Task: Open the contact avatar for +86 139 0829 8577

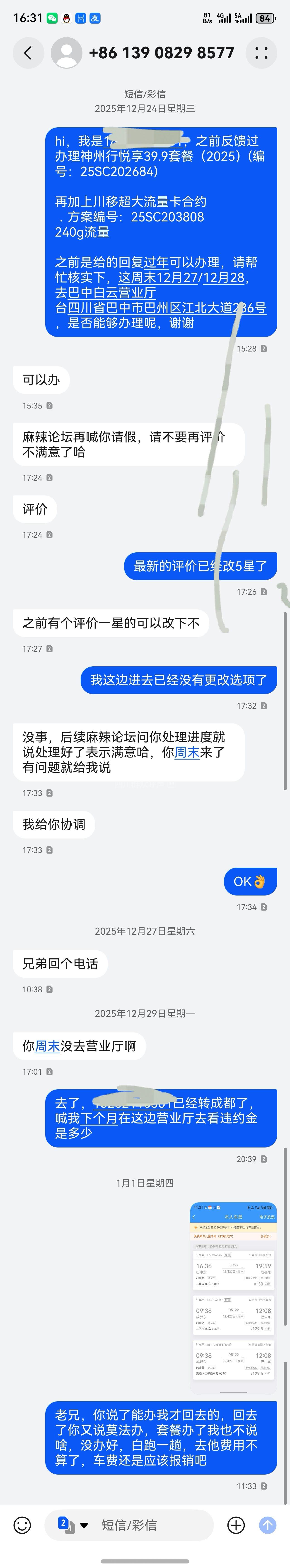Action: tap(66, 53)
